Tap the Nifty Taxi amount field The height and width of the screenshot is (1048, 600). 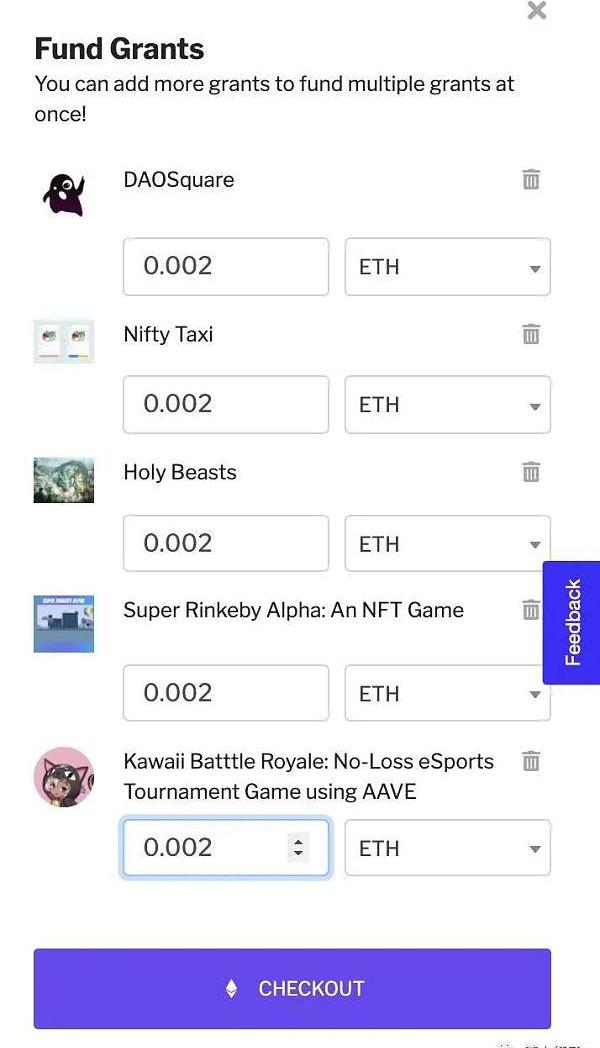click(226, 404)
